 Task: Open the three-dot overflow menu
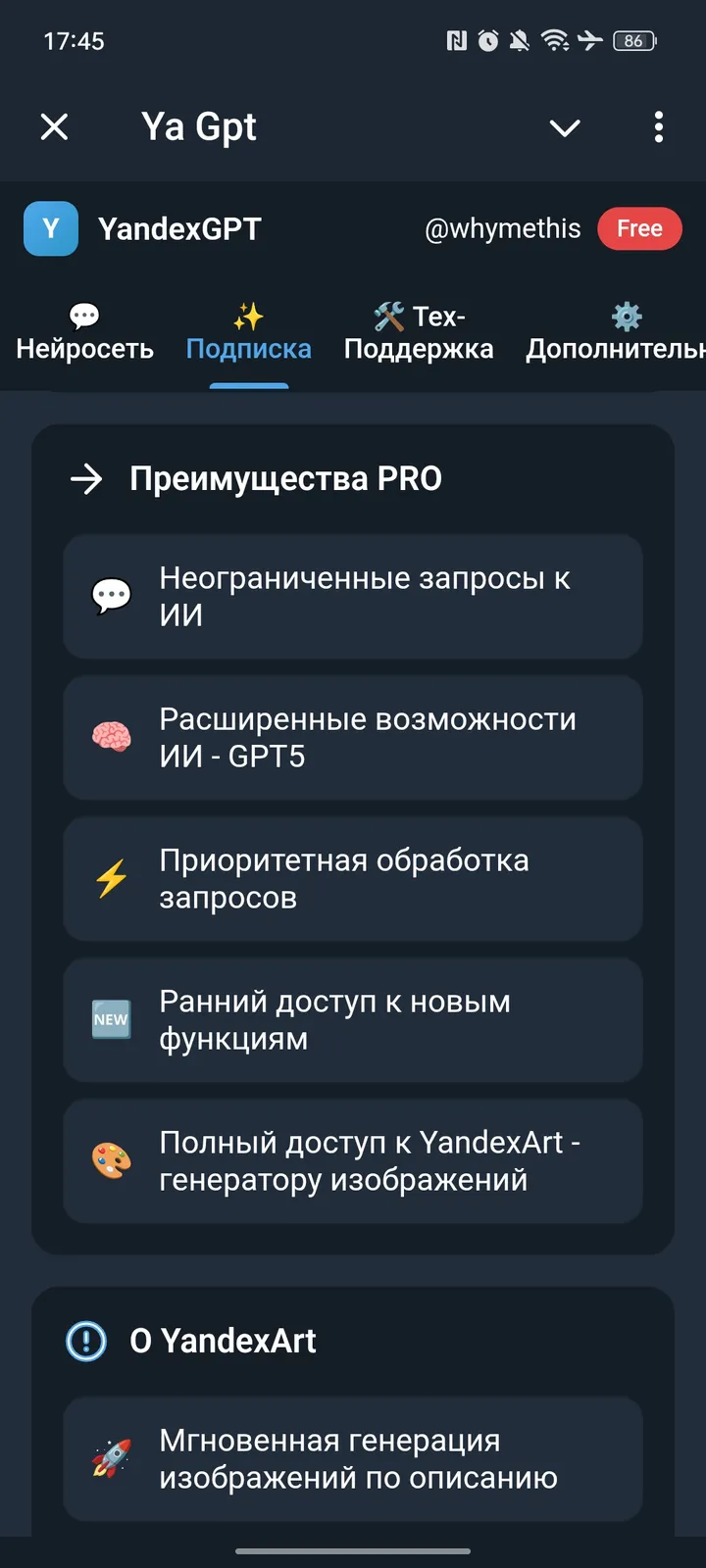(x=659, y=127)
